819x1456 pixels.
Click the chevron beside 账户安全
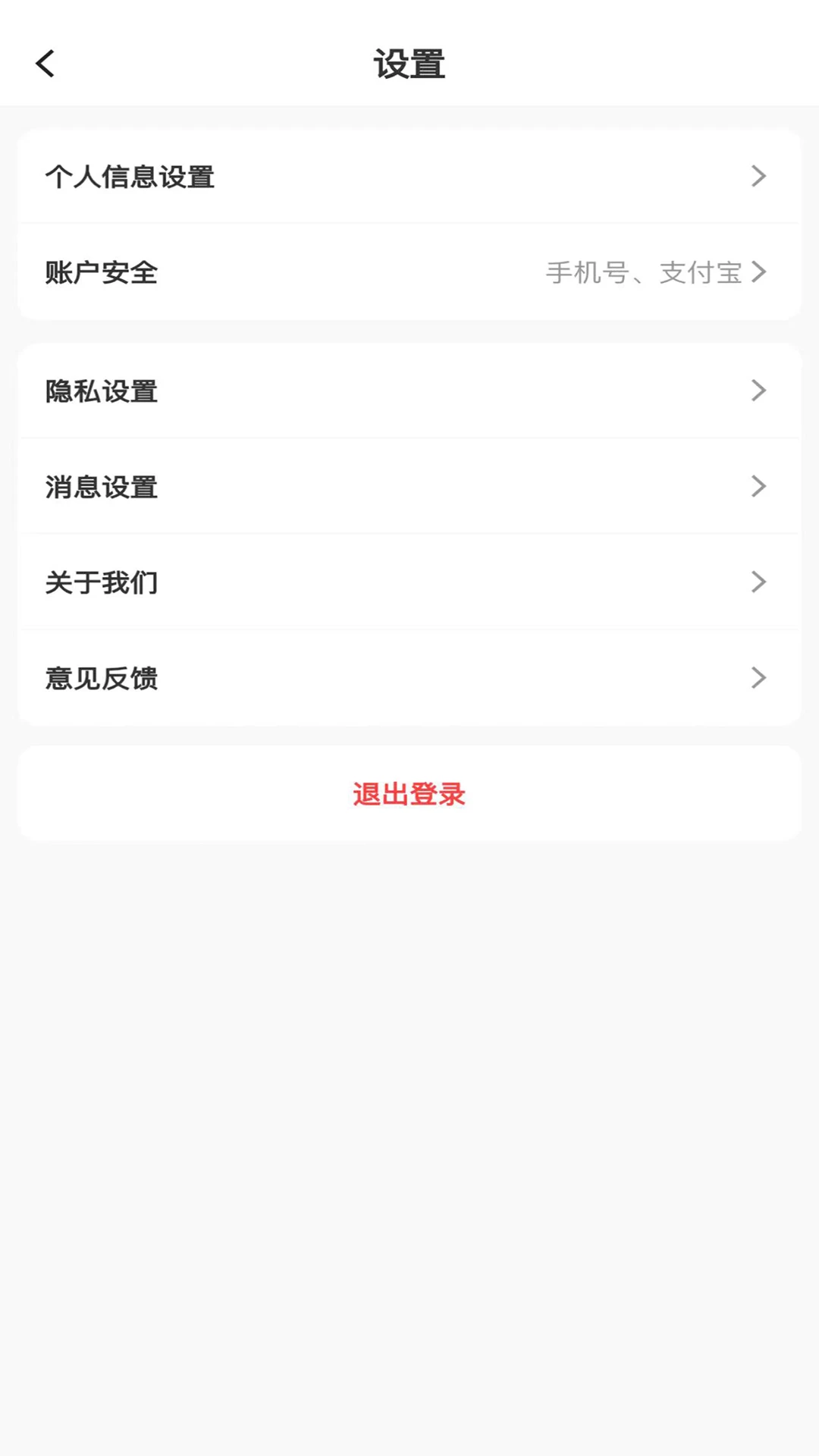758,272
